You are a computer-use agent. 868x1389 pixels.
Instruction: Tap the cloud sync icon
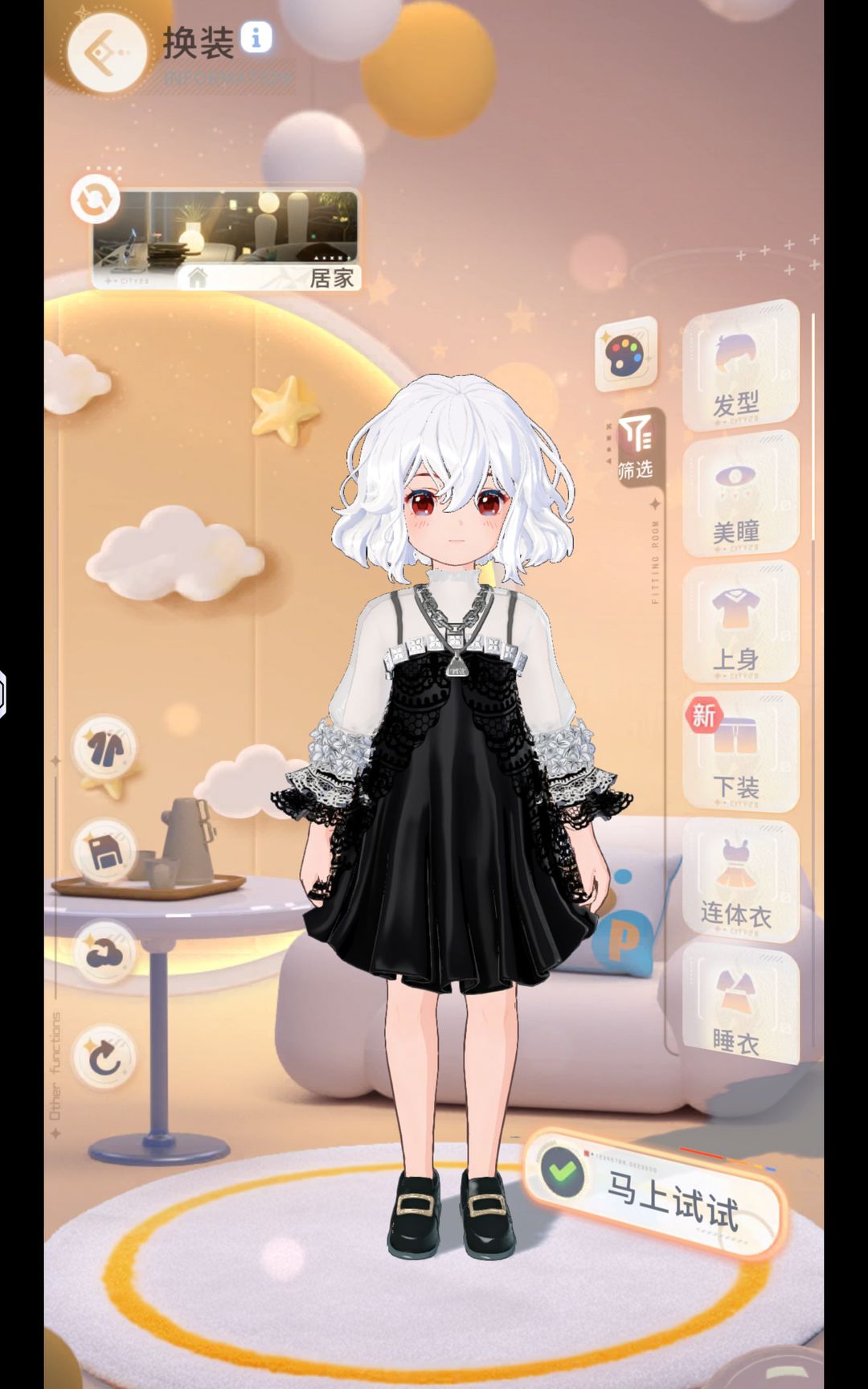104,953
